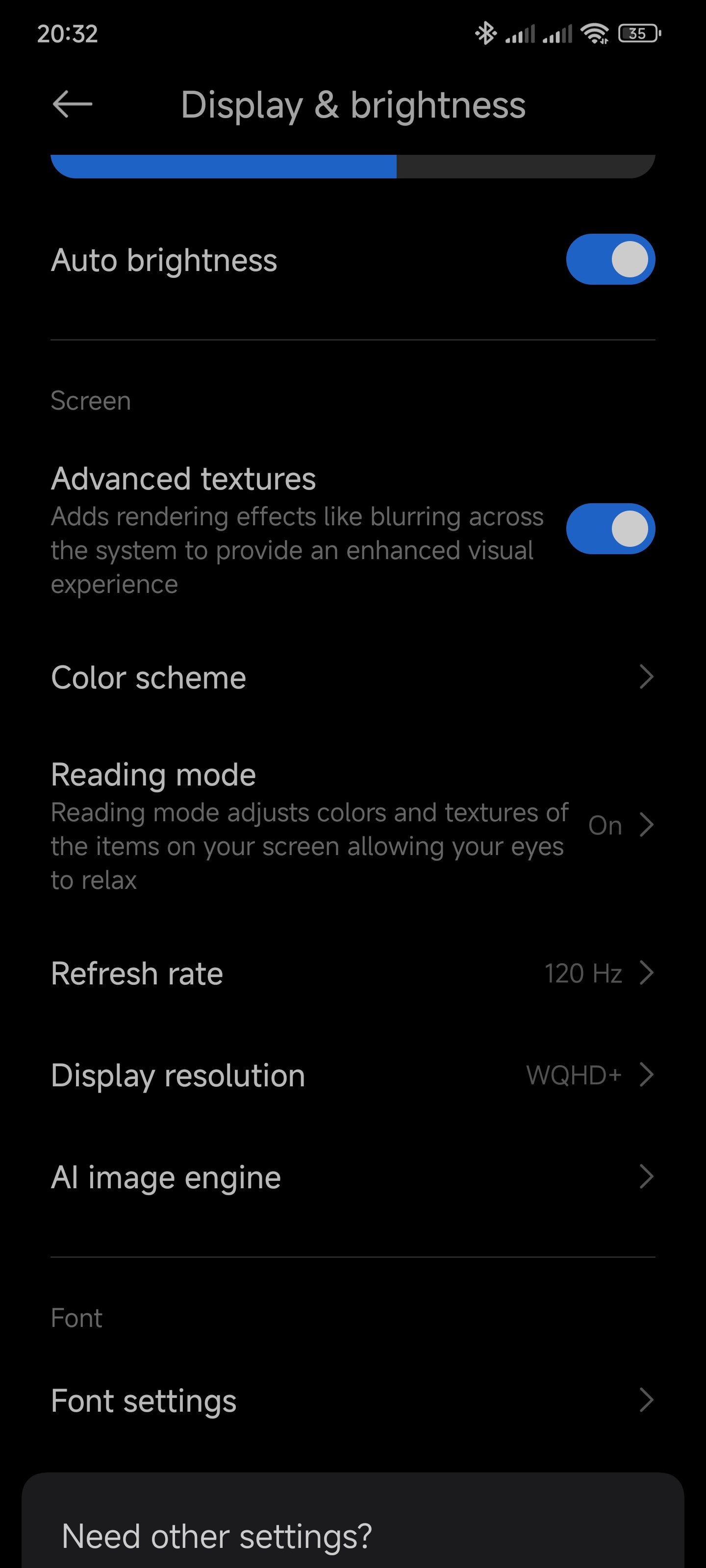Open the Refresh rate setting
The width and height of the screenshot is (706, 1568).
tap(353, 973)
